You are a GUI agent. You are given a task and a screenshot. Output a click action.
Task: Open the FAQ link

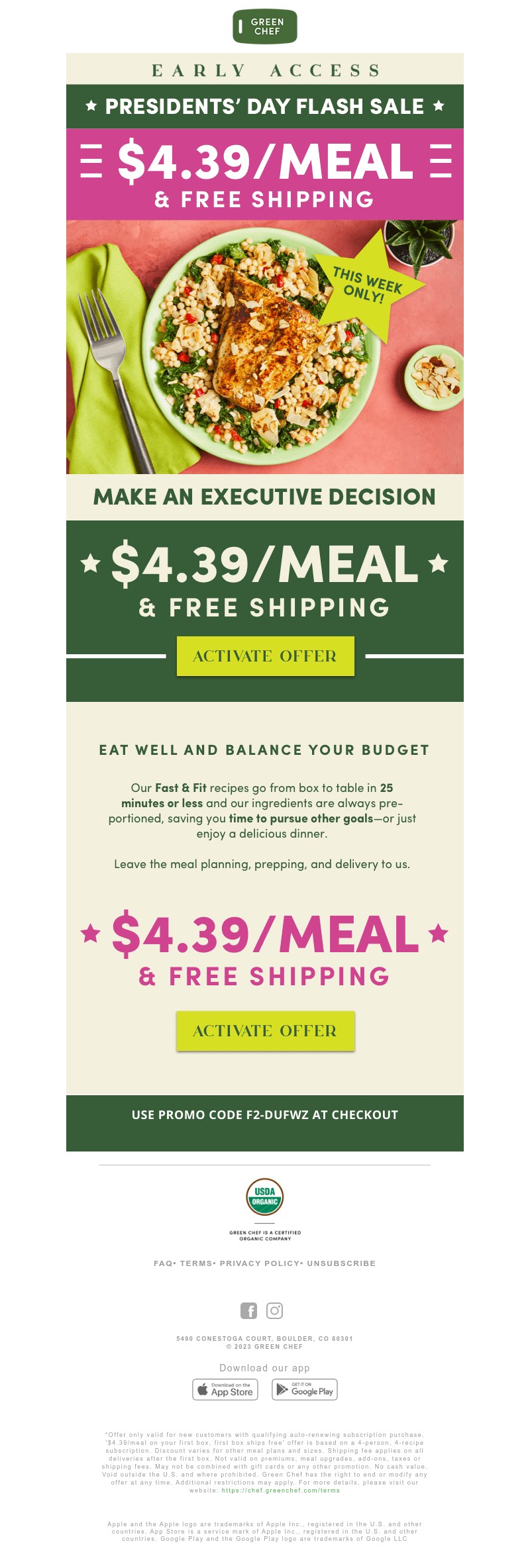(x=163, y=1263)
